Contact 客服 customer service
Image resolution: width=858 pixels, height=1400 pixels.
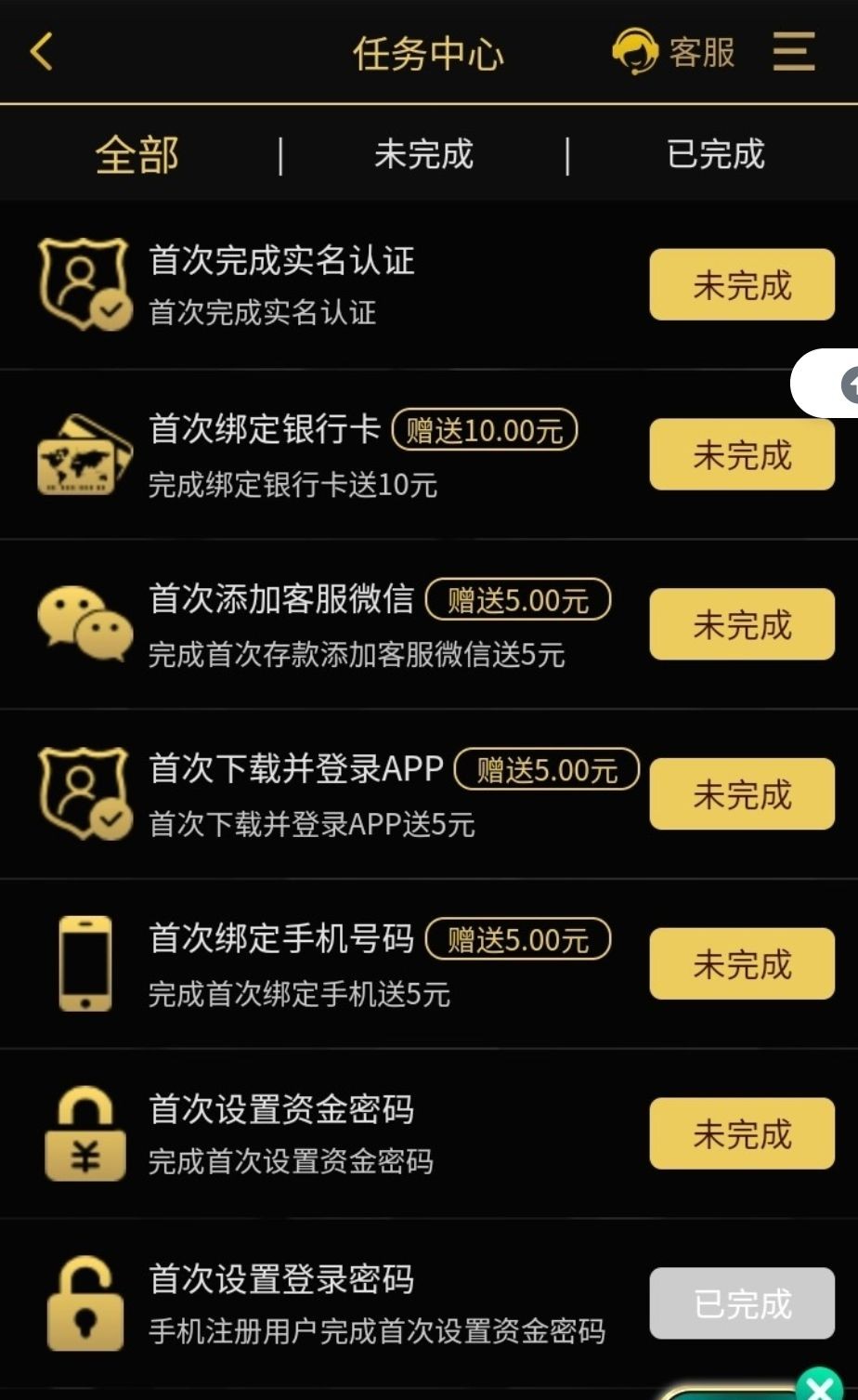[x=674, y=52]
